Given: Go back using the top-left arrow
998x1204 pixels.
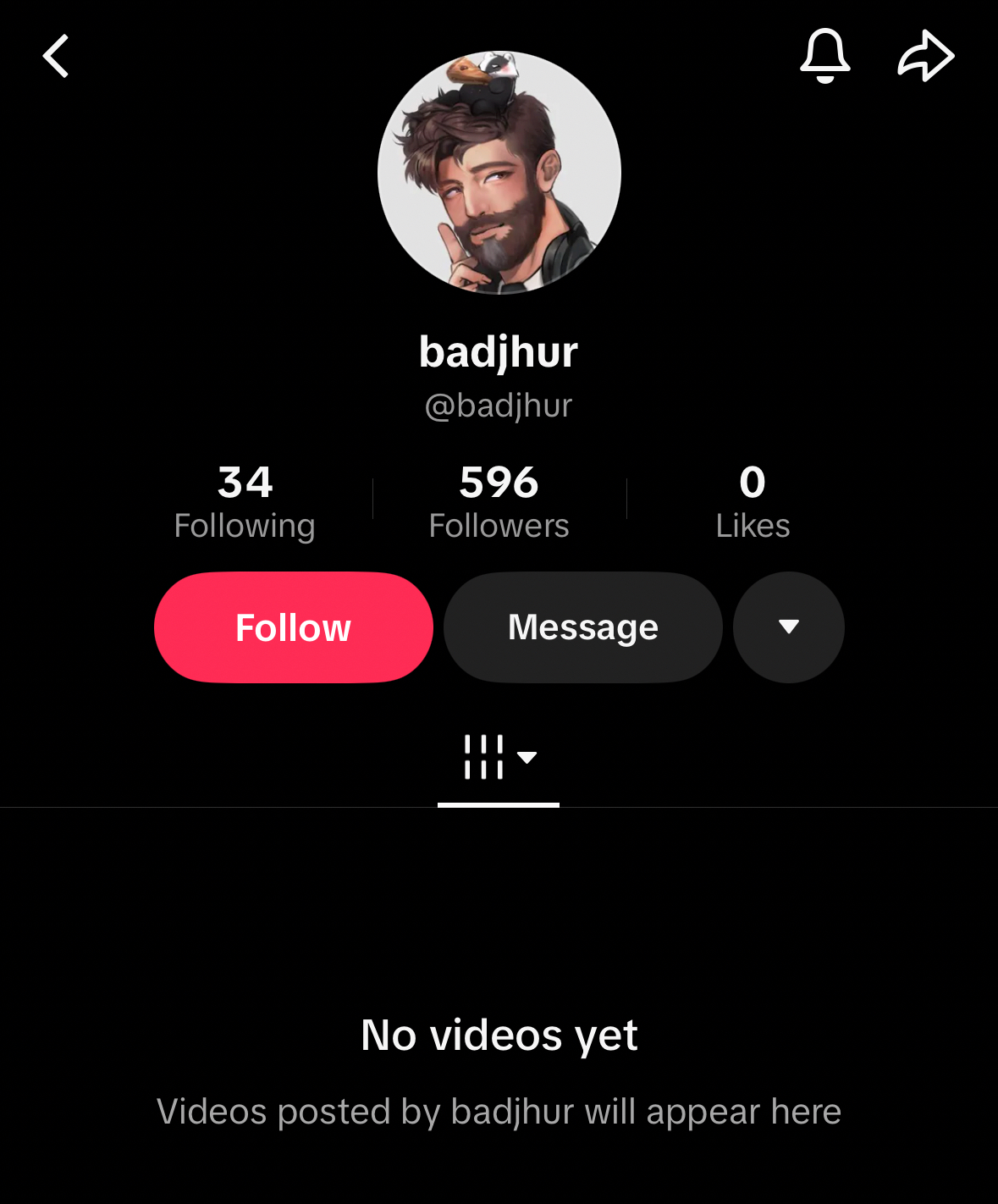Looking at the screenshot, I should pos(56,56).
